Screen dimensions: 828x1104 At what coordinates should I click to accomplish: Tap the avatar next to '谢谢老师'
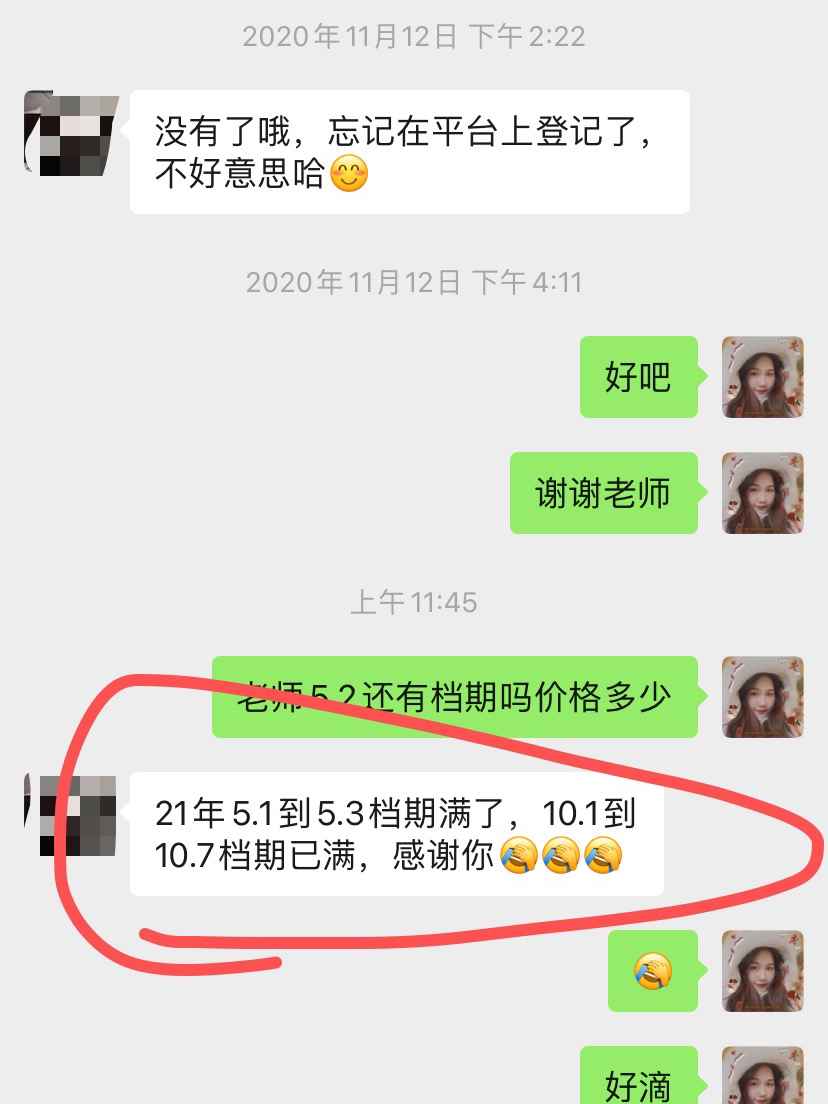click(762, 493)
